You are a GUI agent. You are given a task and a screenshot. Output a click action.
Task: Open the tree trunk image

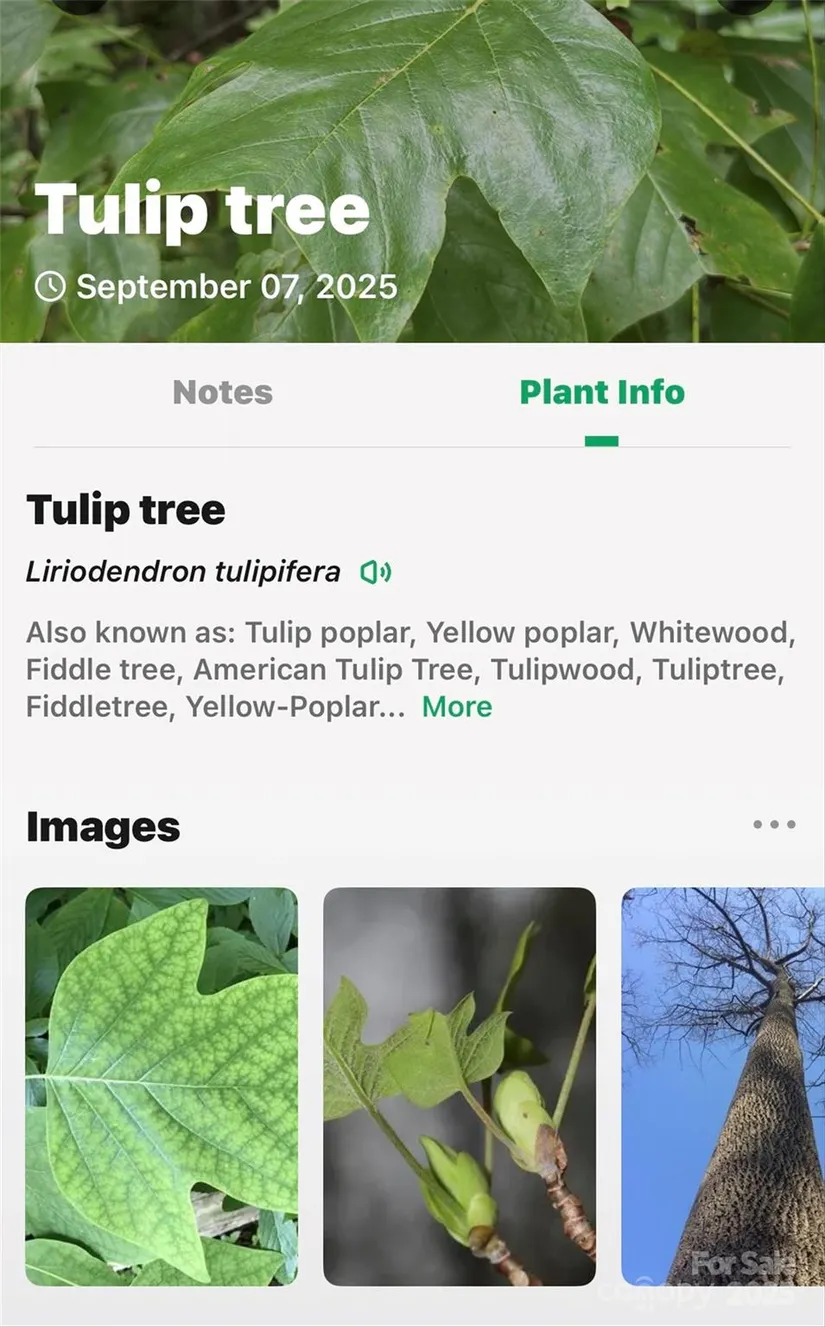point(722,1086)
